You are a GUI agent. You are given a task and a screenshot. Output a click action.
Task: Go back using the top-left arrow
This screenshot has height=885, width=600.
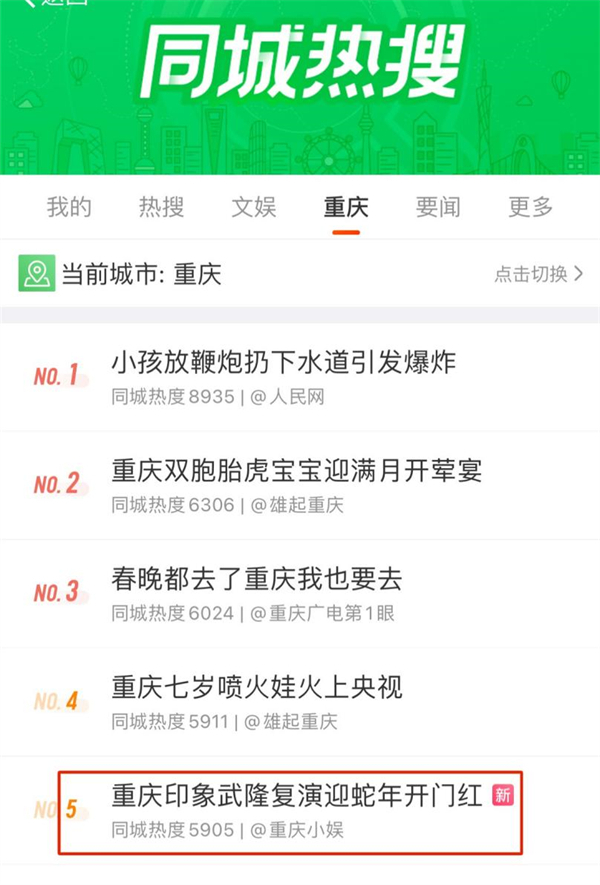[28, 4]
